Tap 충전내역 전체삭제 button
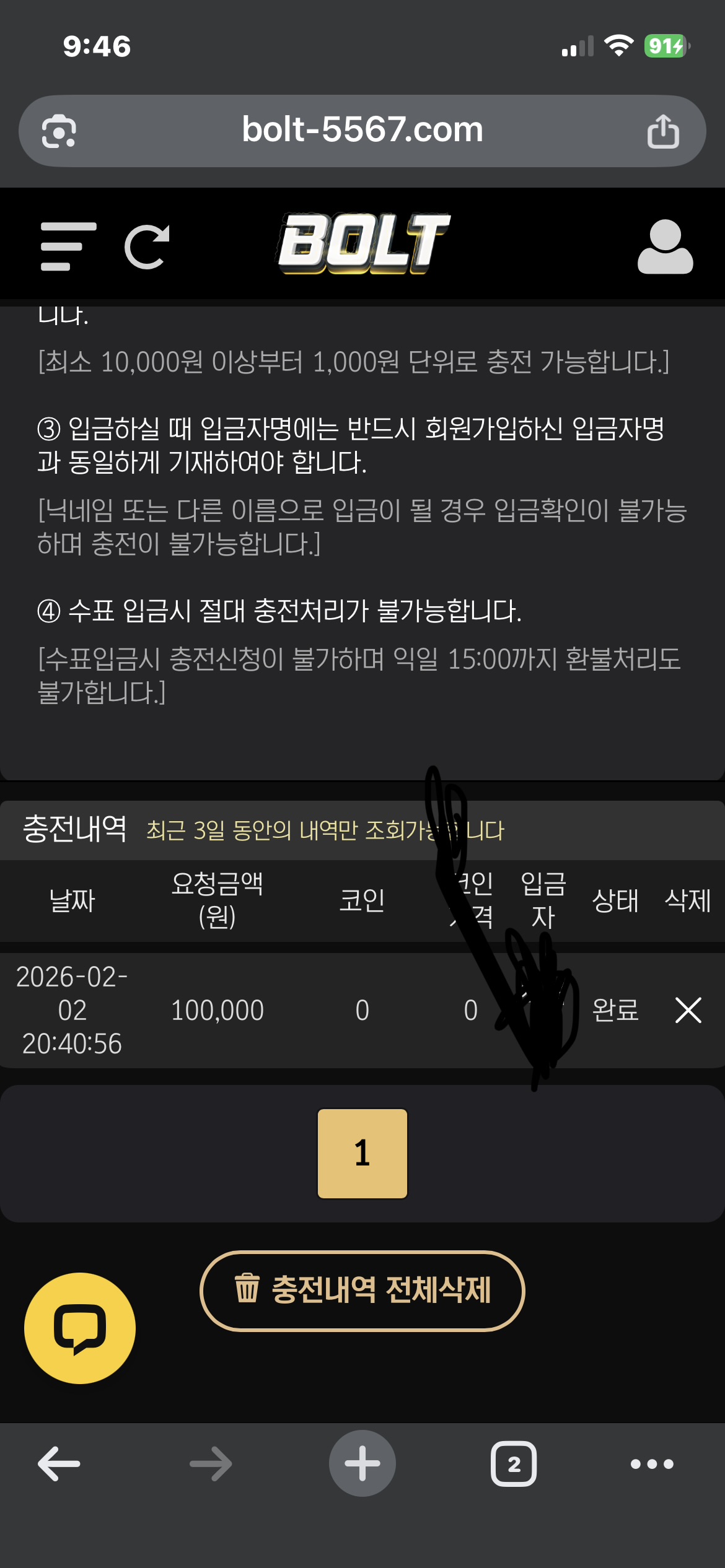Screen dimensions: 725x1568 (362, 1291)
